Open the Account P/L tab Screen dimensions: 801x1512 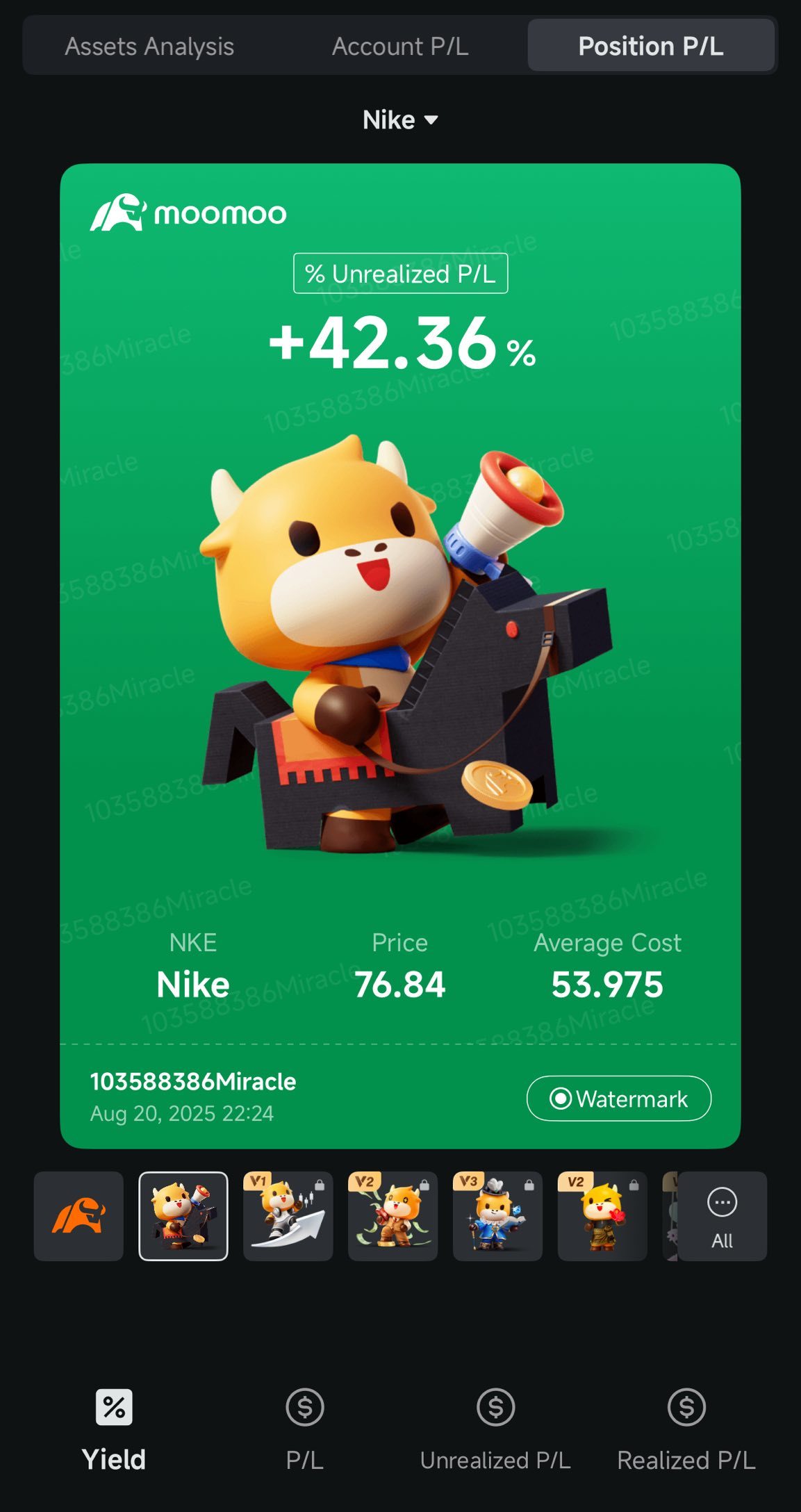coord(400,47)
